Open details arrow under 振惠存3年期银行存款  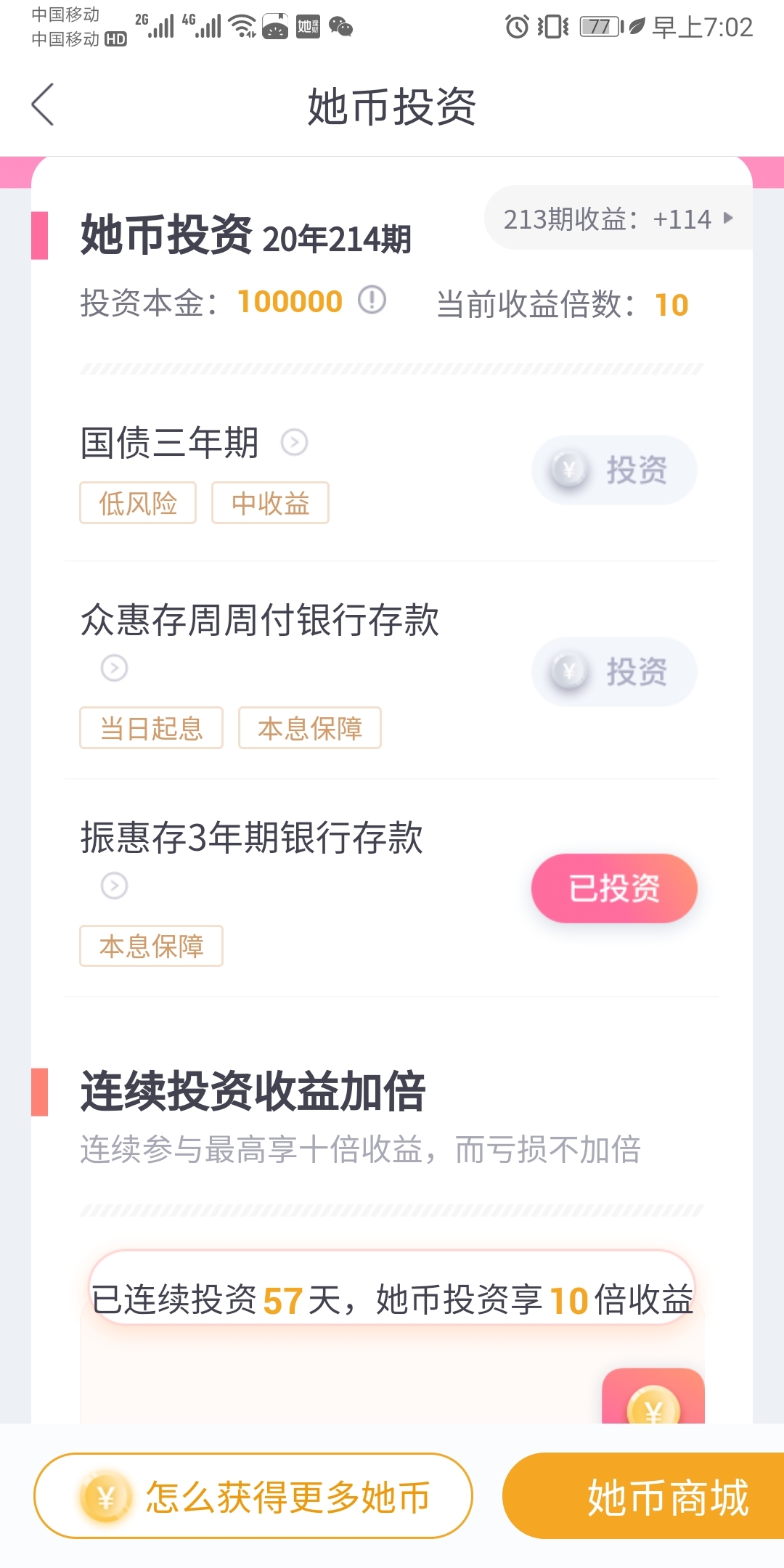coord(114,886)
